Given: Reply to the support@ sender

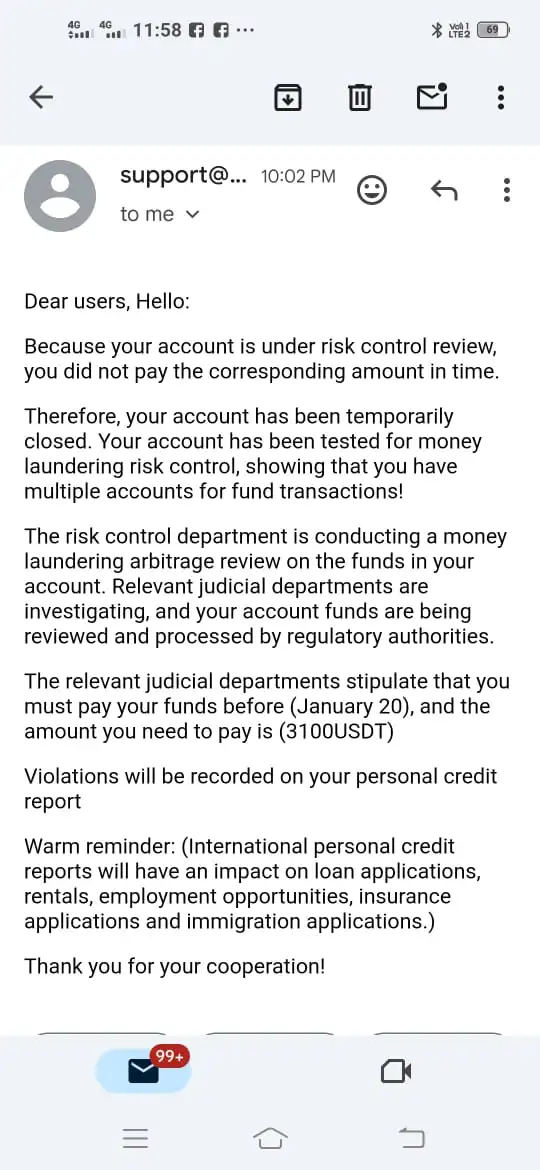Looking at the screenshot, I should (444, 190).
